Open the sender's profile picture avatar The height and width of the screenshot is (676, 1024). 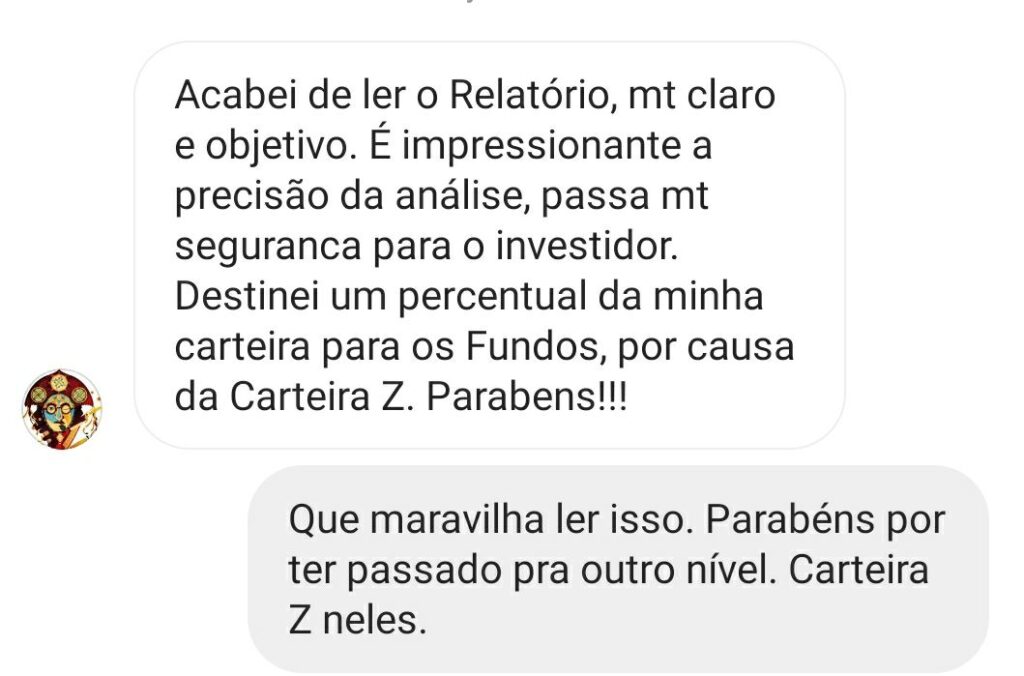pos(62,409)
